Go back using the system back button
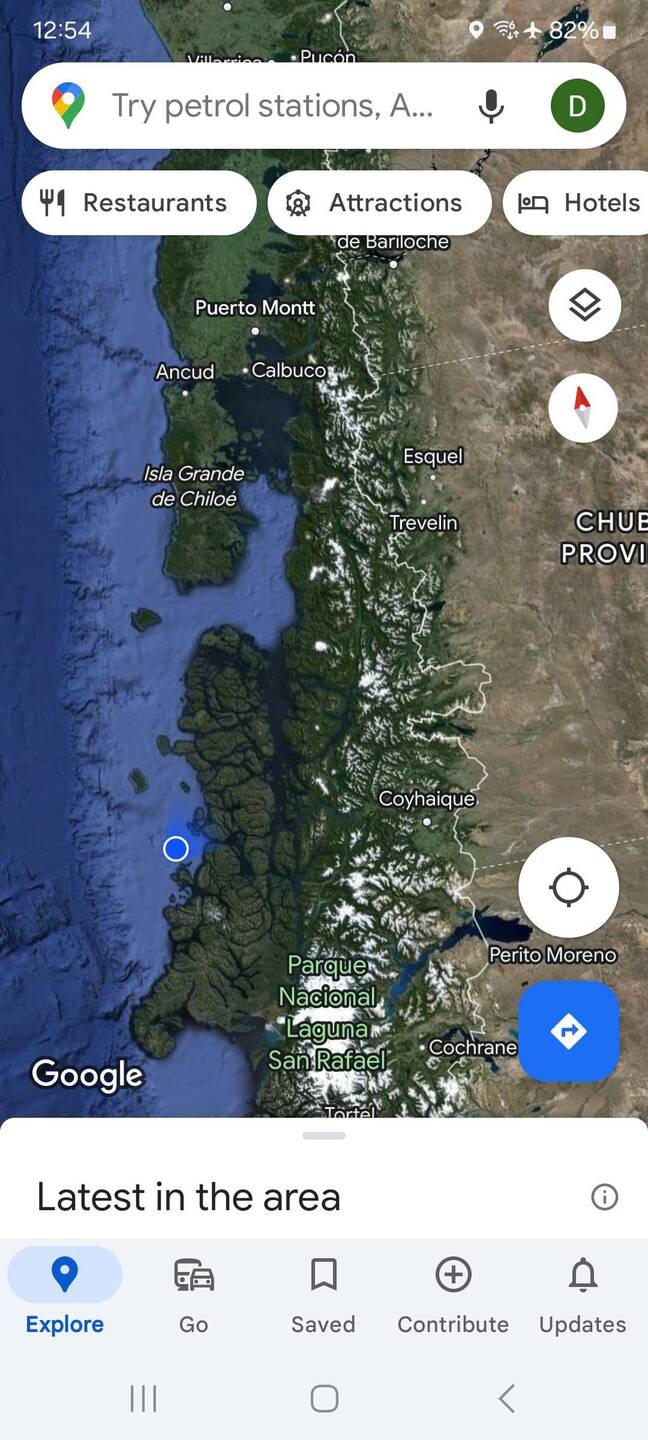Screen dimensions: 648x1440 point(506,1398)
